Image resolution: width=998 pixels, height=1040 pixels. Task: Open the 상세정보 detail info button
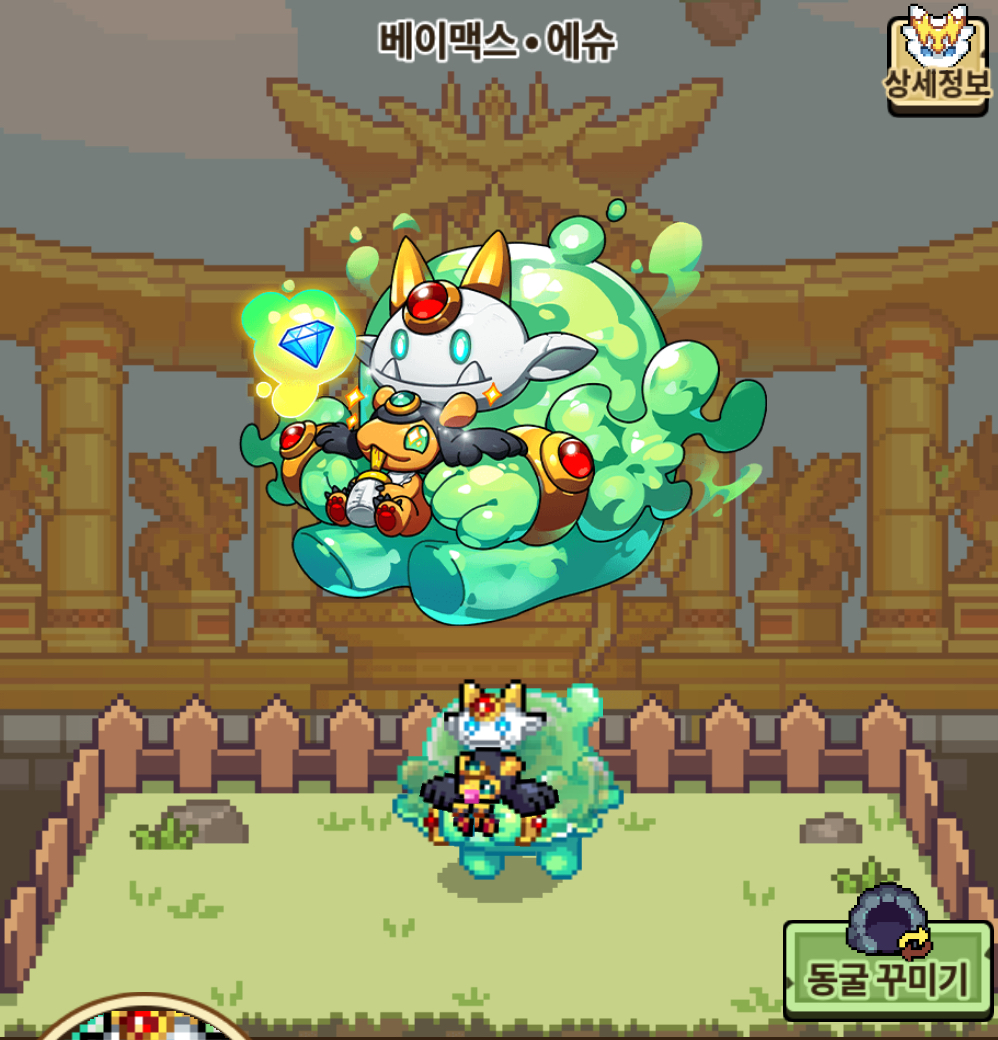tap(937, 62)
